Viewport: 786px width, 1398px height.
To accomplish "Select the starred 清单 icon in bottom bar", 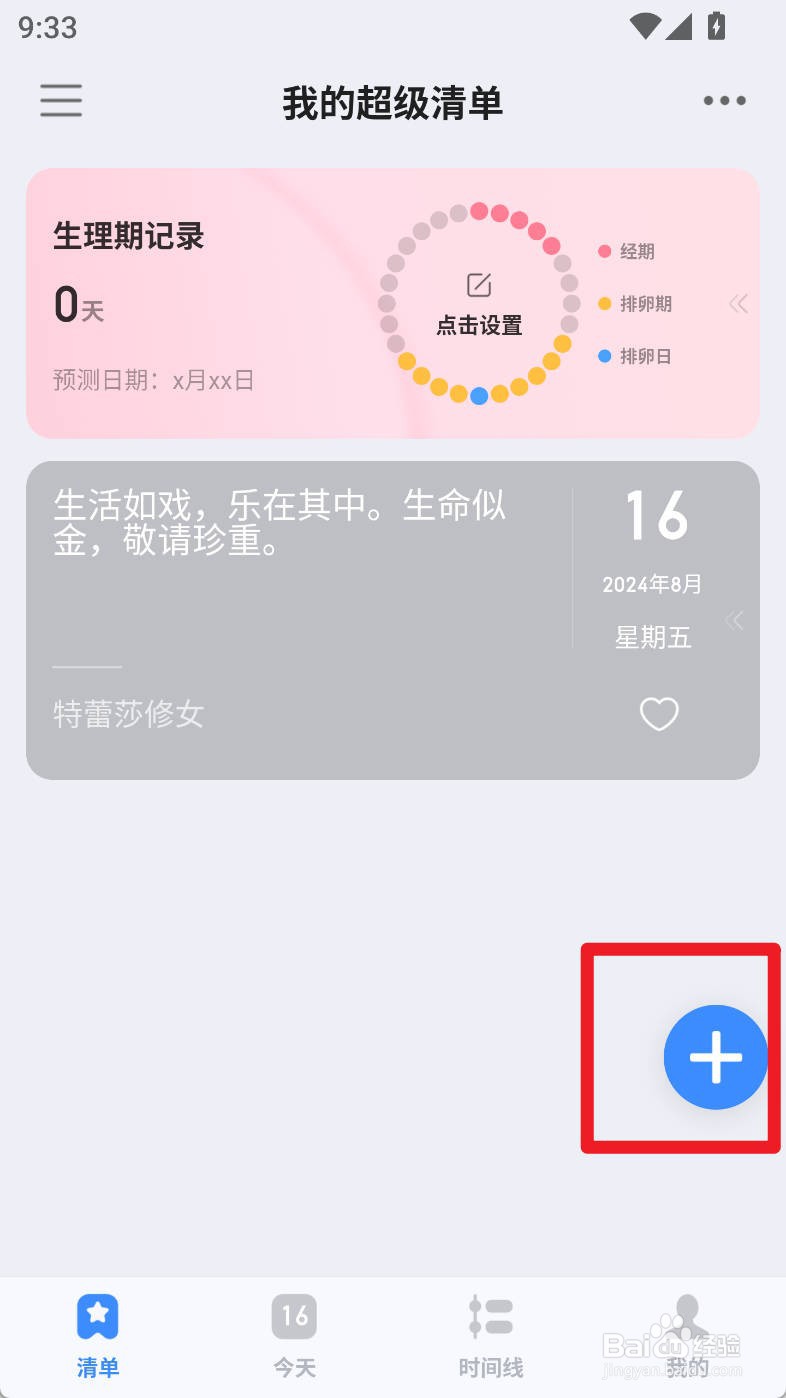I will point(97,1317).
